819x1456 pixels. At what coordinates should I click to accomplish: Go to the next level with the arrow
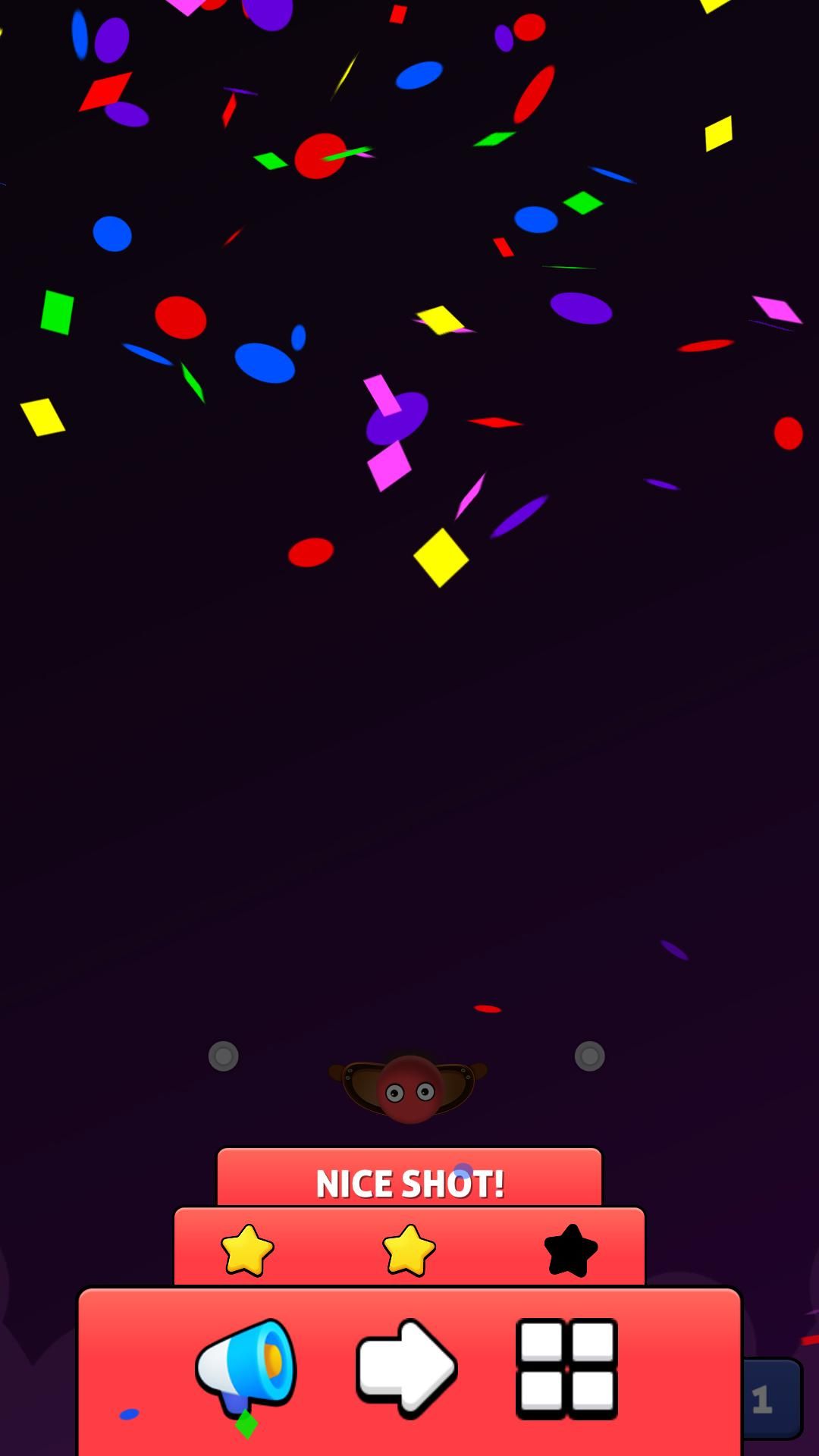tap(406, 1367)
